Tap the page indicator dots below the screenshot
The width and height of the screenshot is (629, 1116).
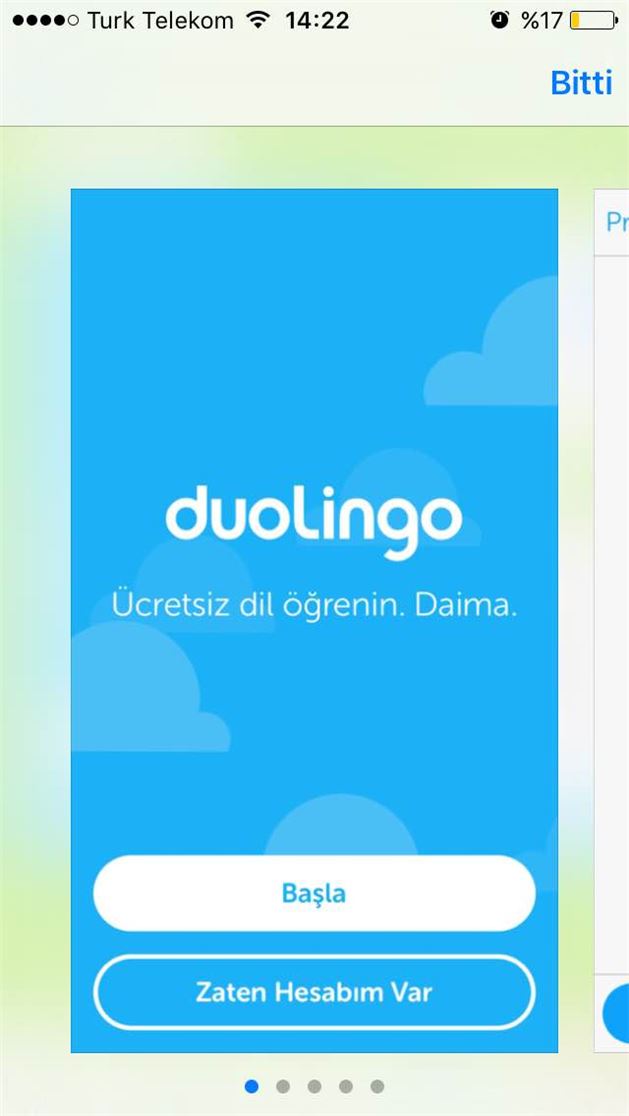coord(314,1086)
